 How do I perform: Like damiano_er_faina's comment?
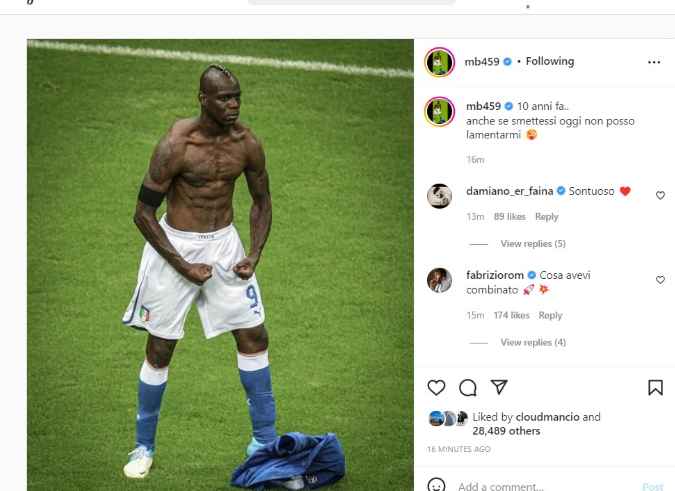coord(660,195)
